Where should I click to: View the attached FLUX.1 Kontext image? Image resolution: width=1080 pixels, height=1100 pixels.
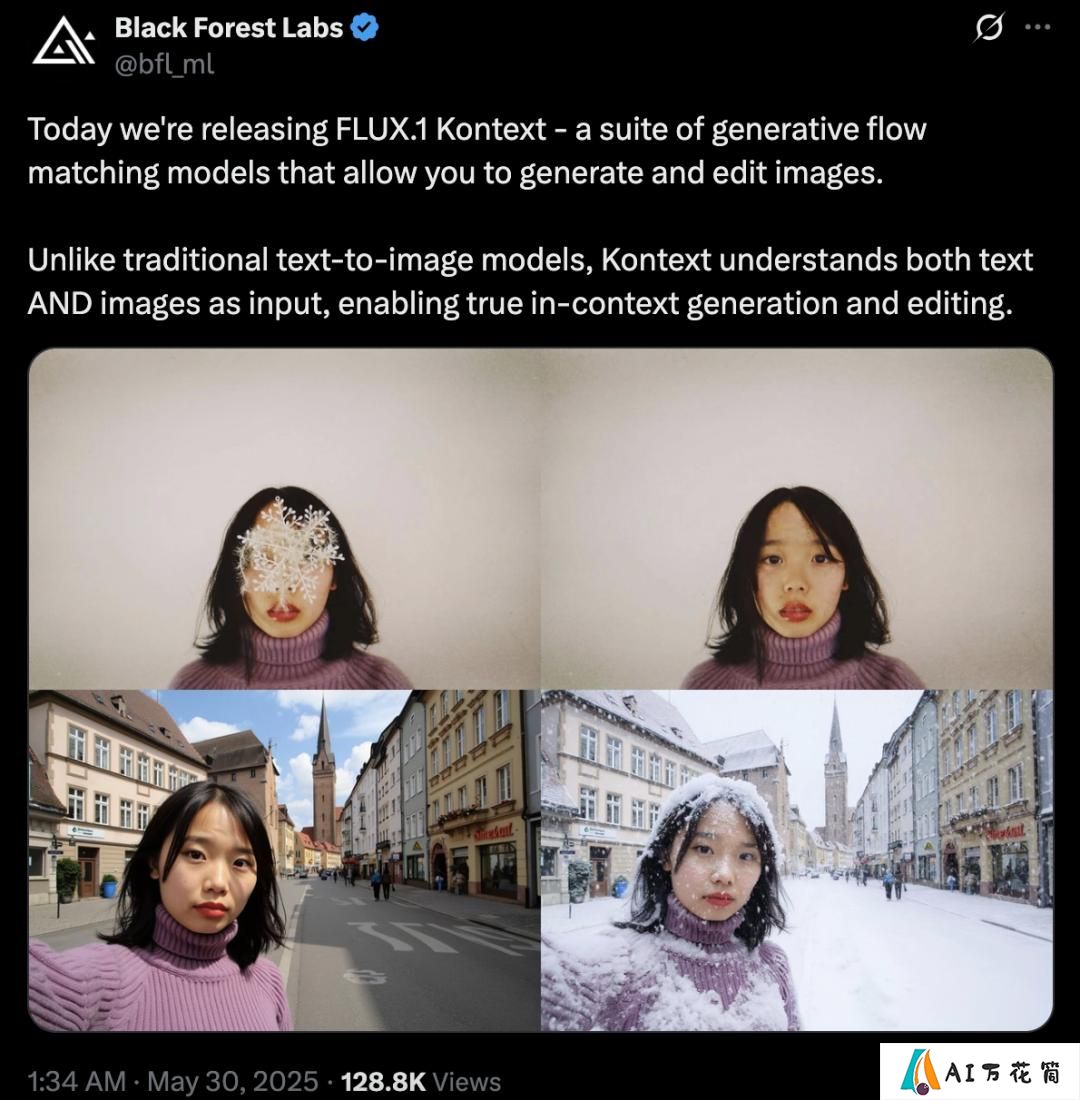tap(540, 689)
